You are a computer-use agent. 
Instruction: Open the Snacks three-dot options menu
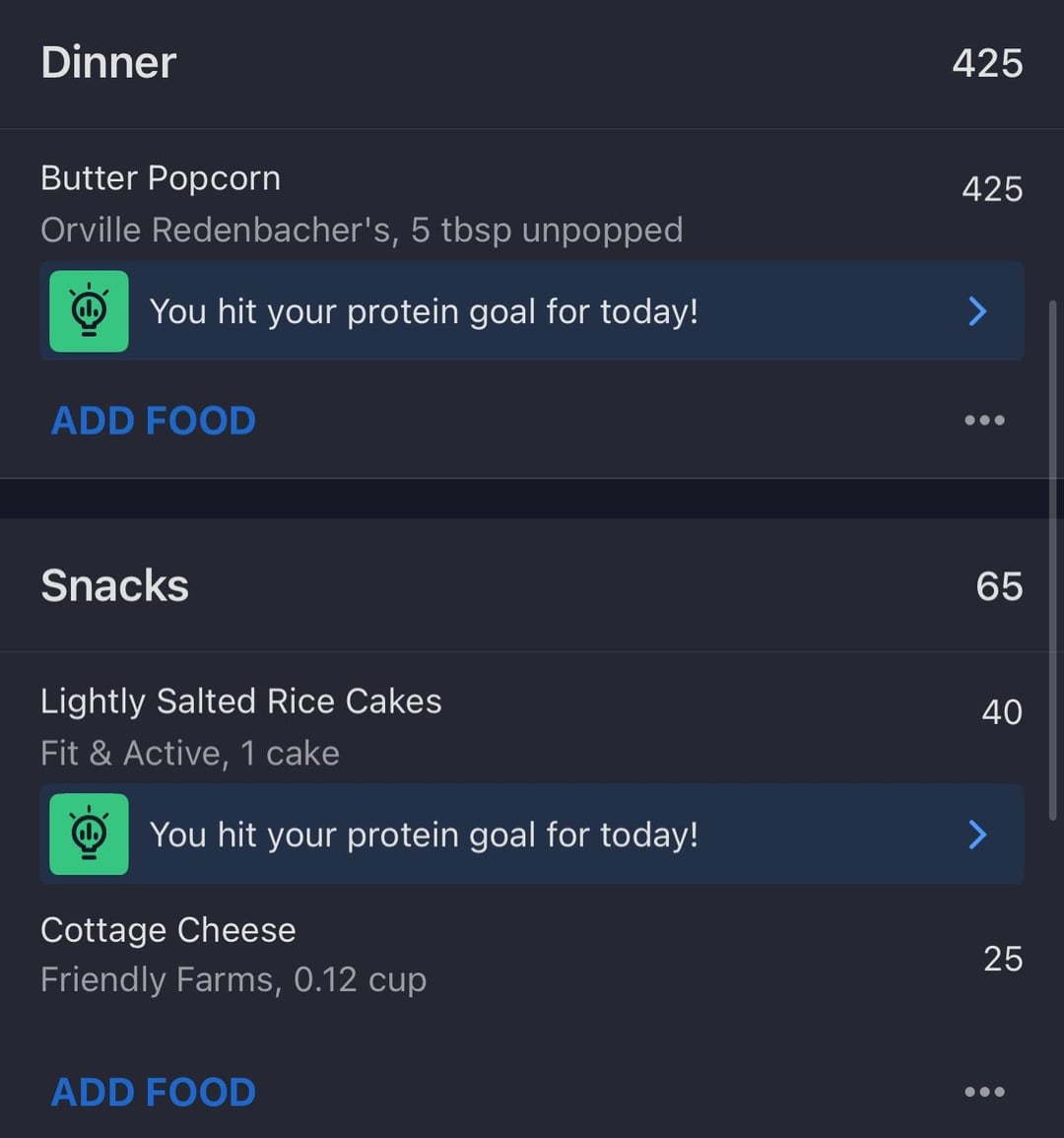(984, 1092)
